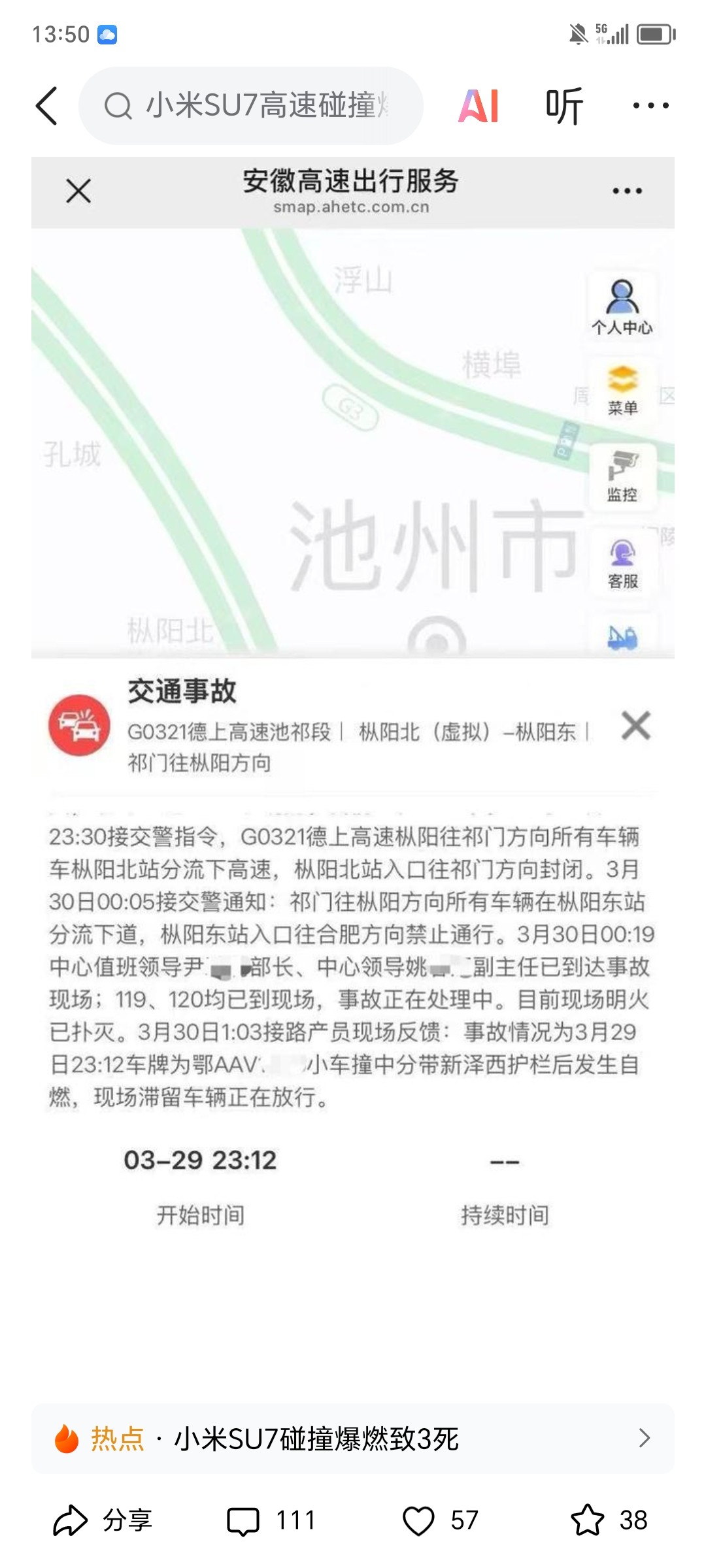Open hot topic 小米SU7碰撞爆燃致3死
Viewport: 706px width, 1568px height.
point(353,1439)
